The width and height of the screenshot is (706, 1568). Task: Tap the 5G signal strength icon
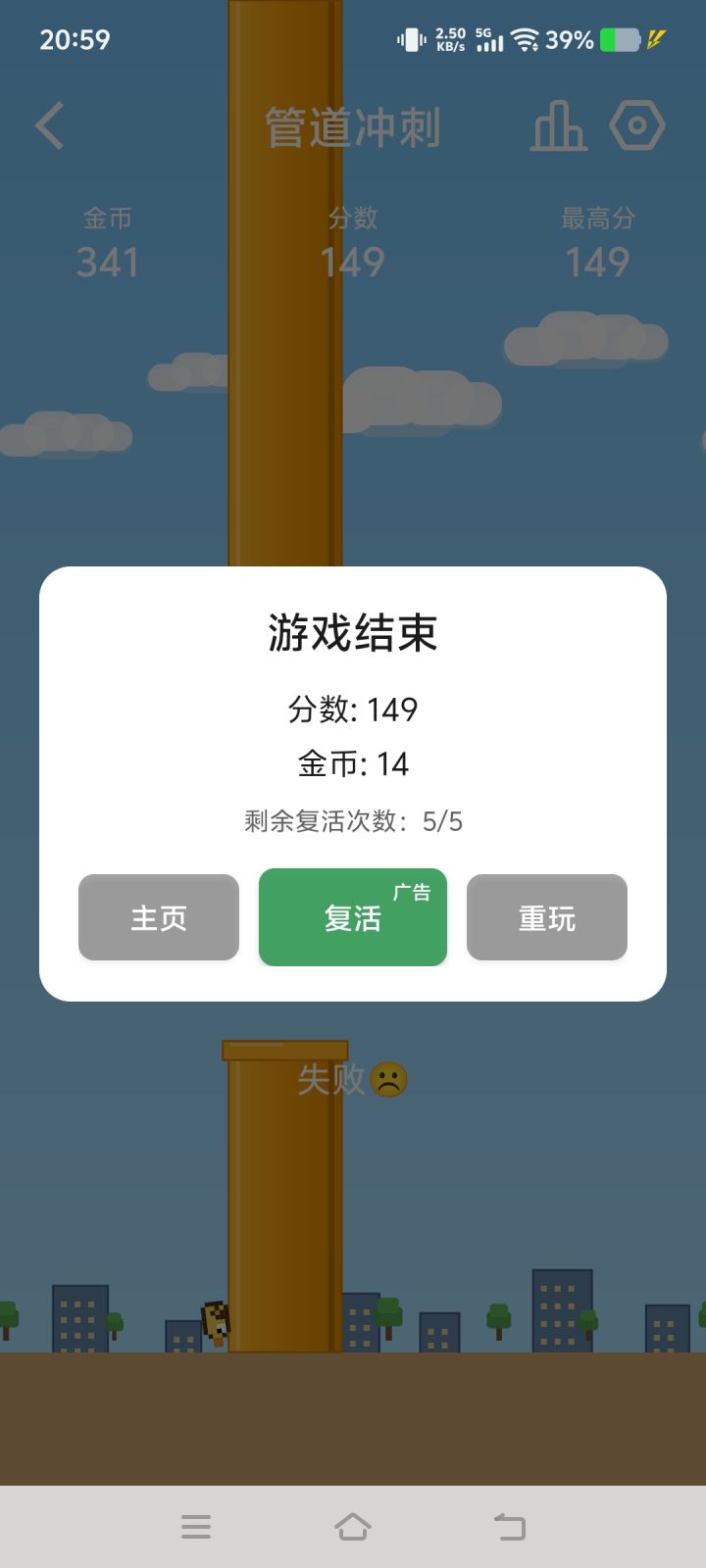488,41
